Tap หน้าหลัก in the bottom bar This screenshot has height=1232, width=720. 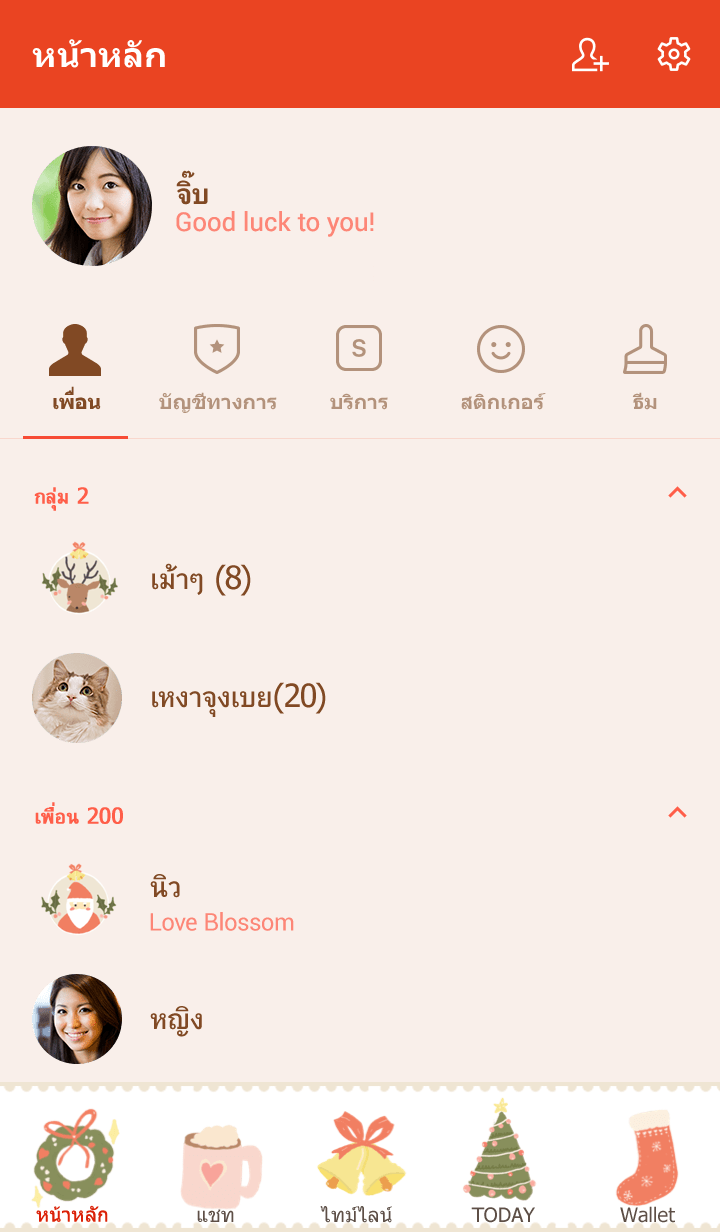point(72,1163)
